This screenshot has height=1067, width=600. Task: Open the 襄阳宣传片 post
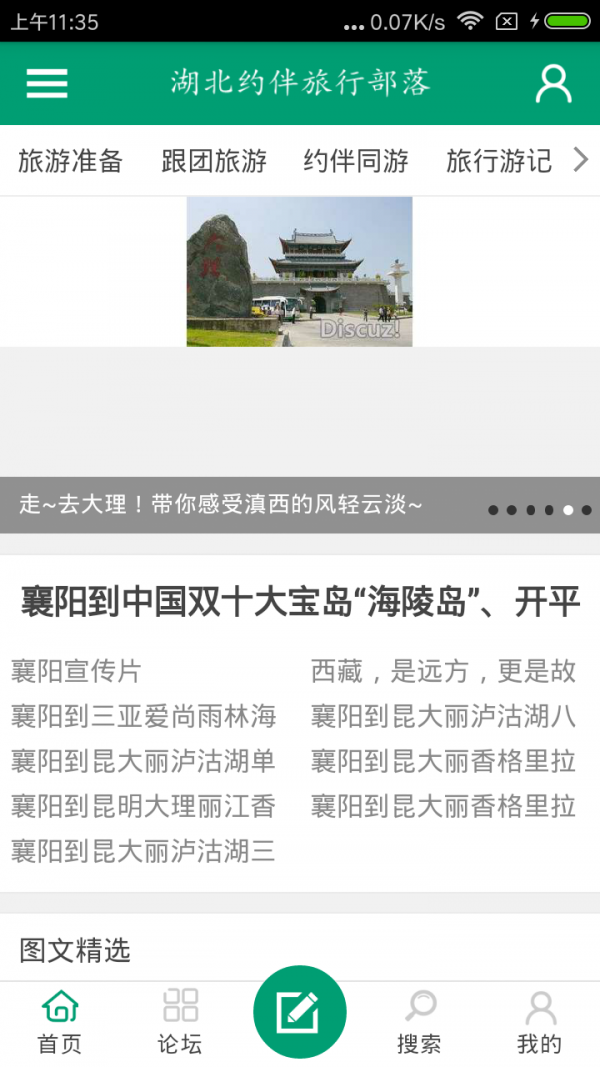pos(77,671)
